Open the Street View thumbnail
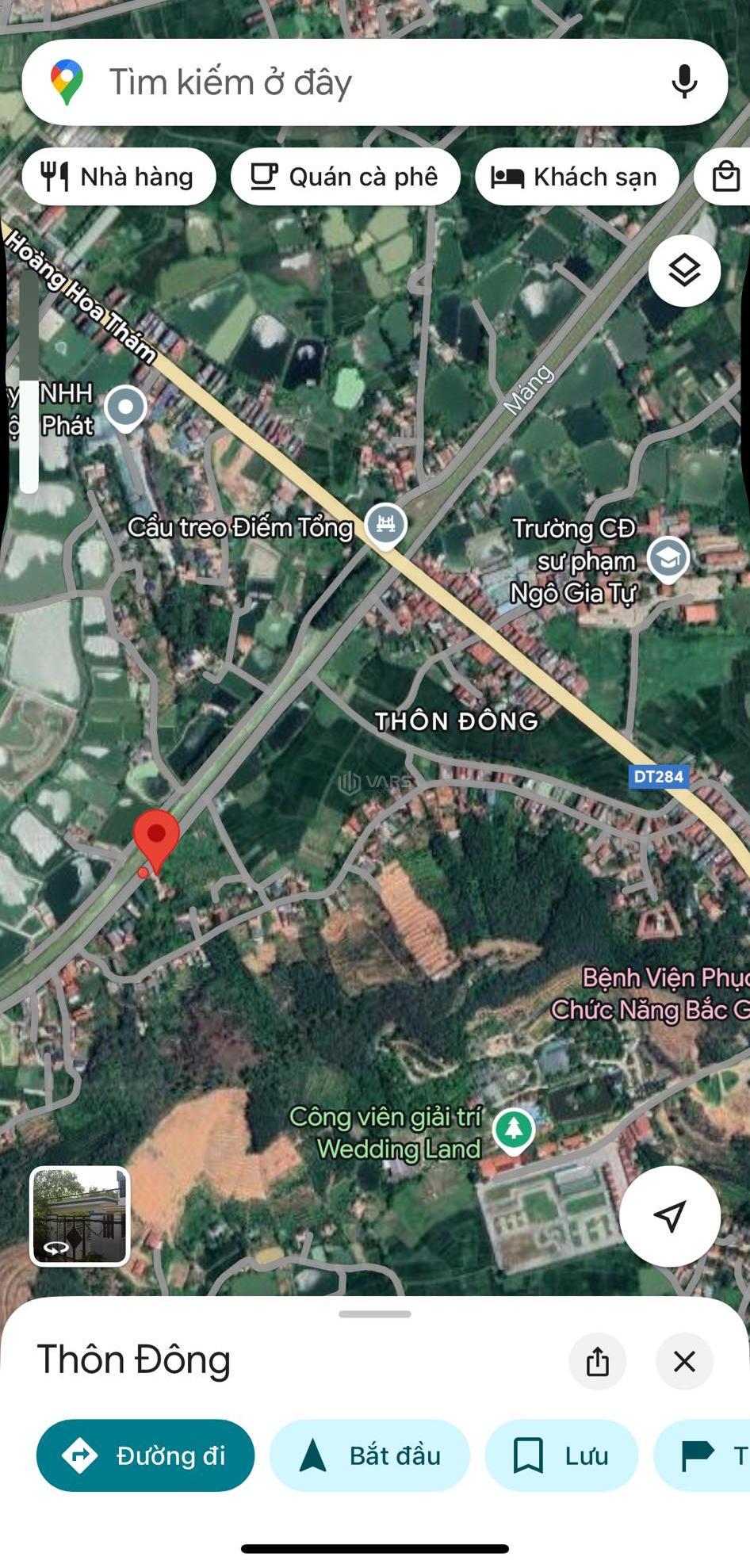Viewport: 750px width, 1568px height. tap(79, 1215)
